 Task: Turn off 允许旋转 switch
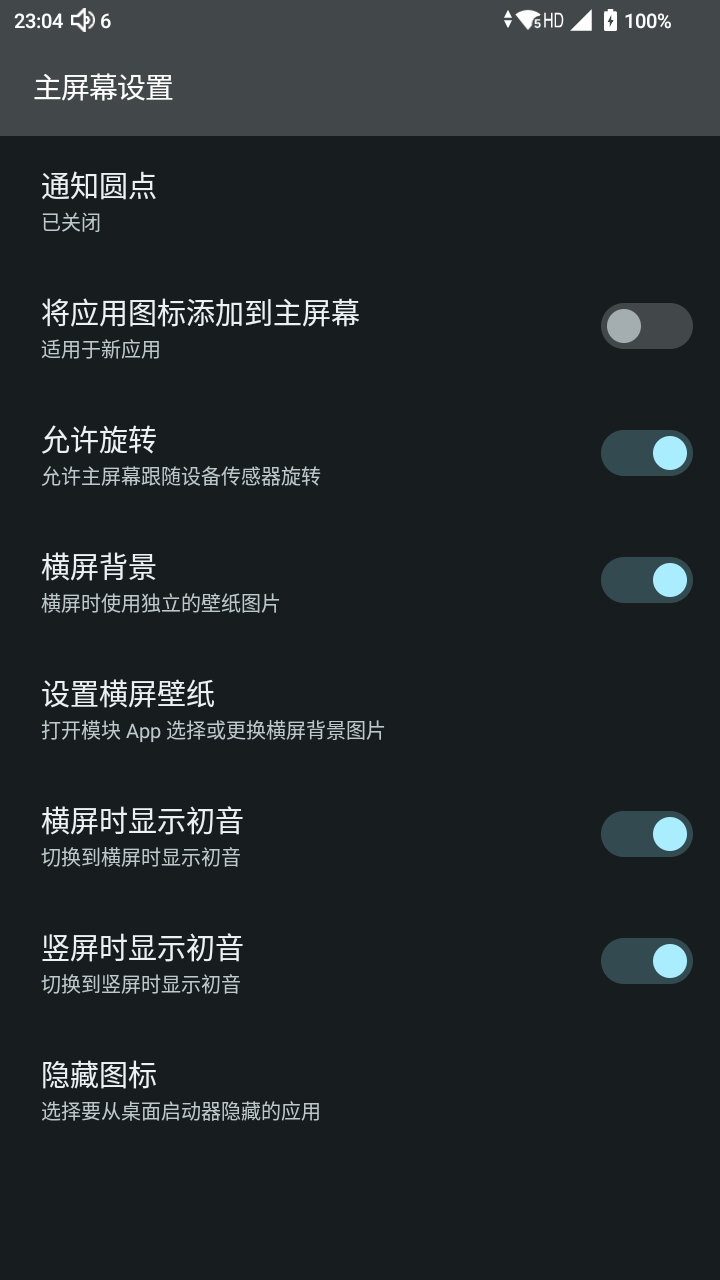click(646, 453)
